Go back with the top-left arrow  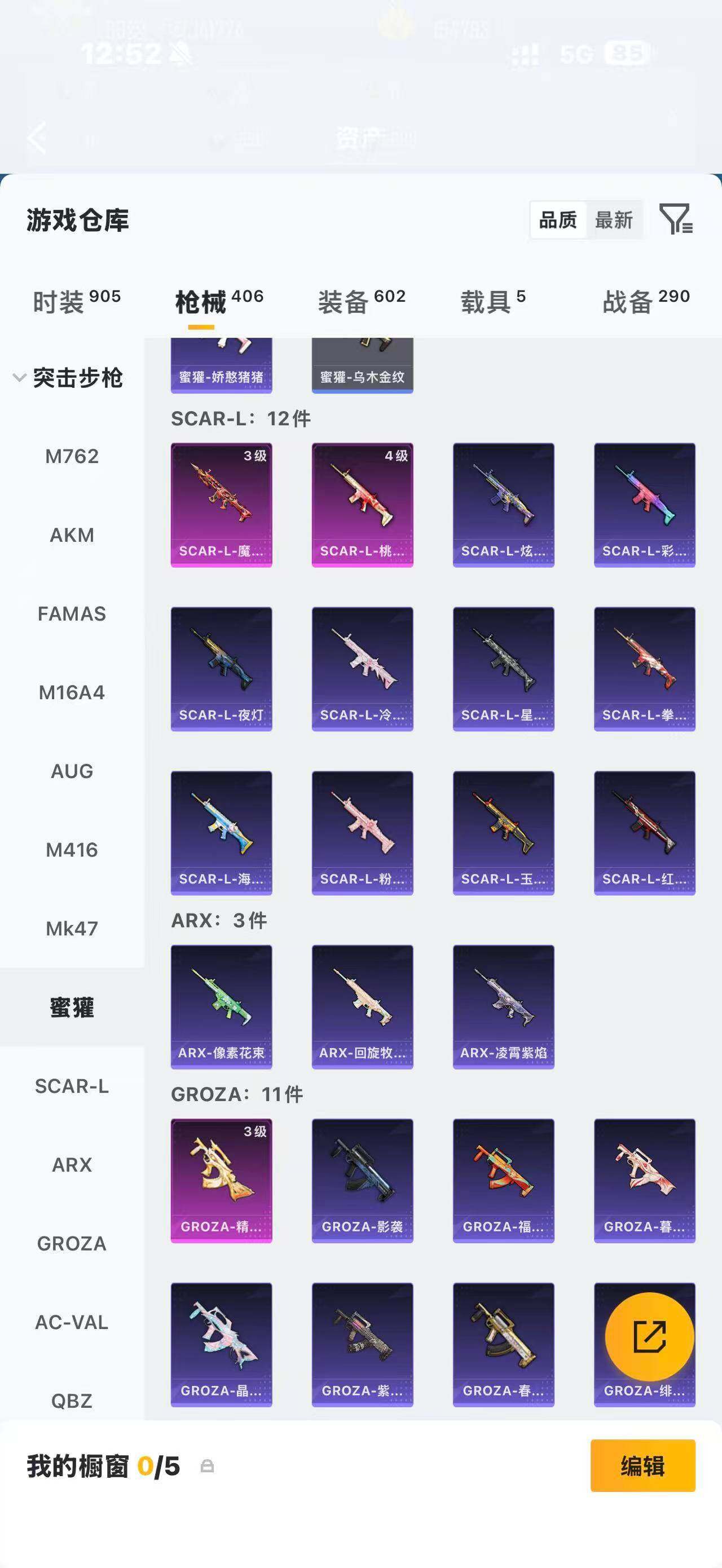[x=37, y=137]
